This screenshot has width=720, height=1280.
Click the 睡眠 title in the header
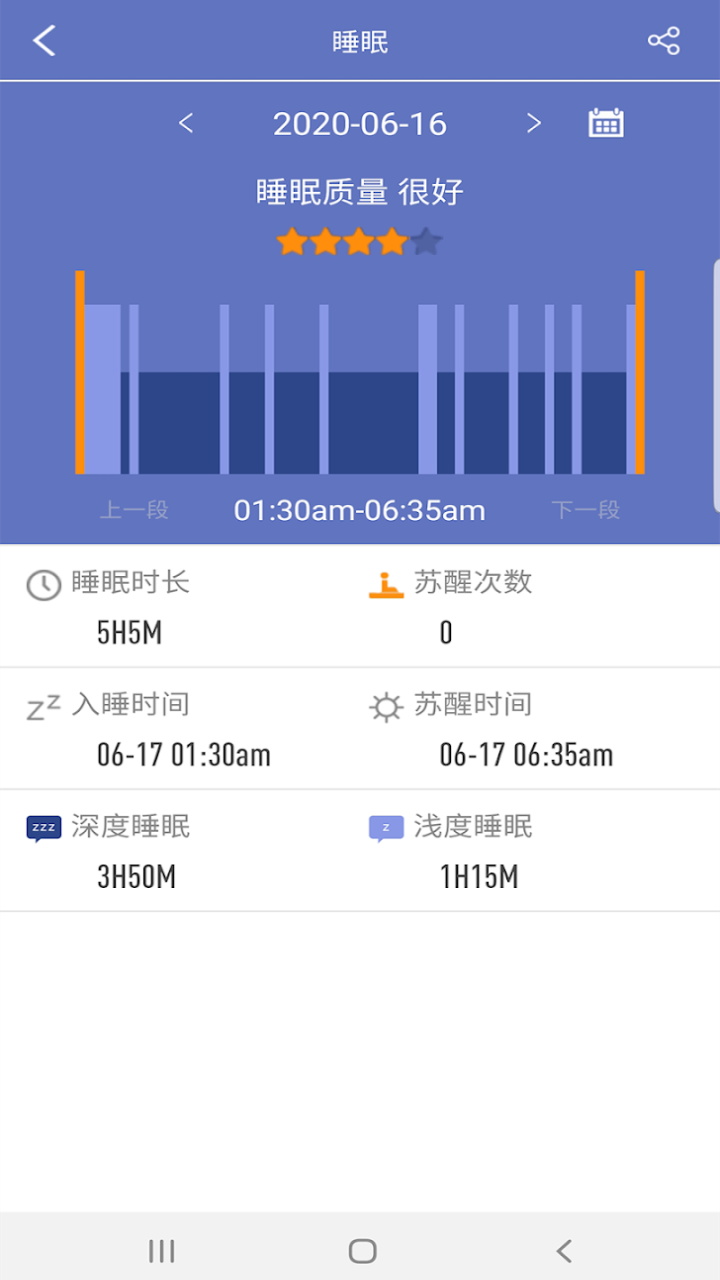359,40
